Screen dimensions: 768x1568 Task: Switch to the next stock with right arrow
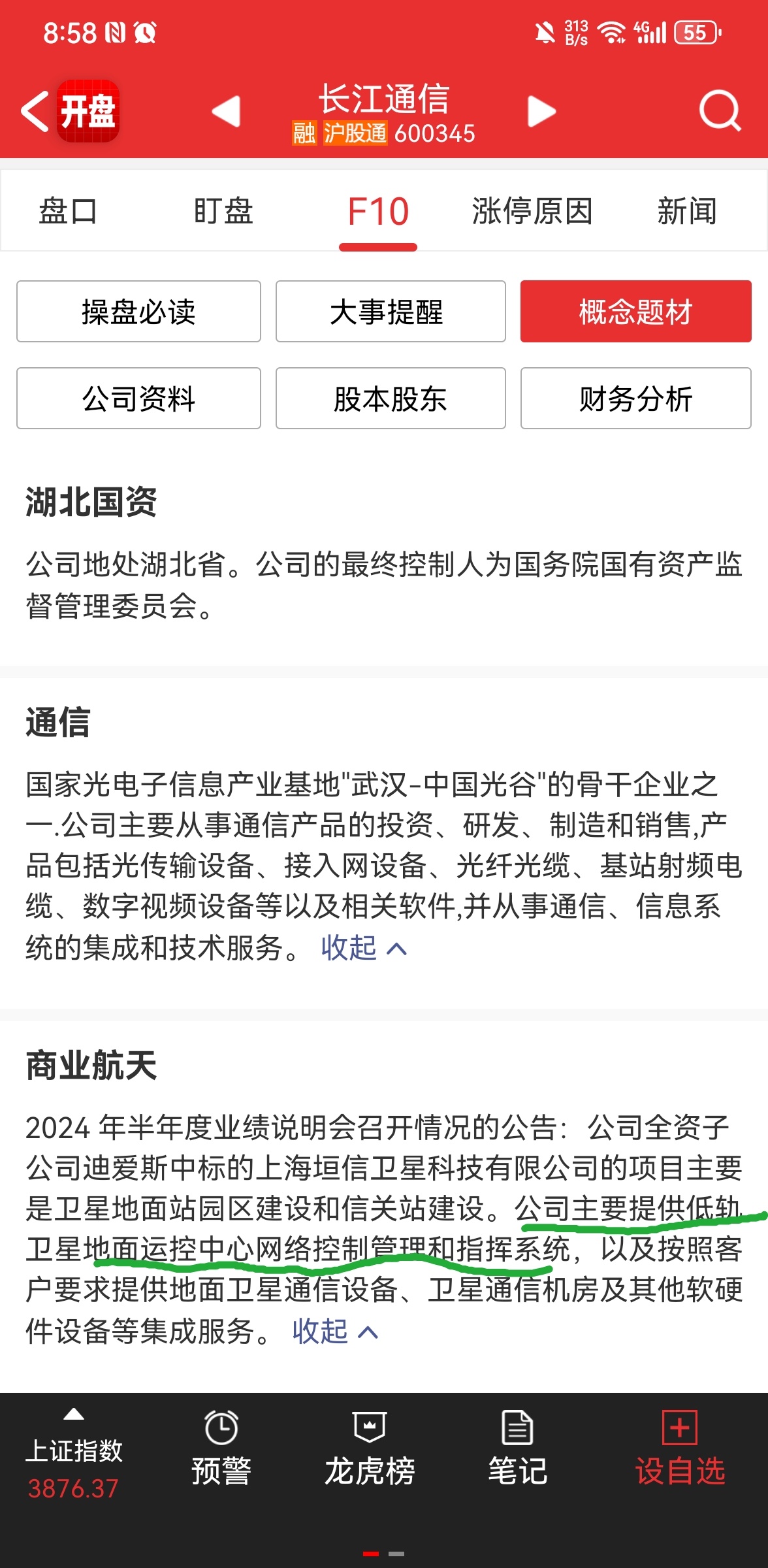pos(541,112)
